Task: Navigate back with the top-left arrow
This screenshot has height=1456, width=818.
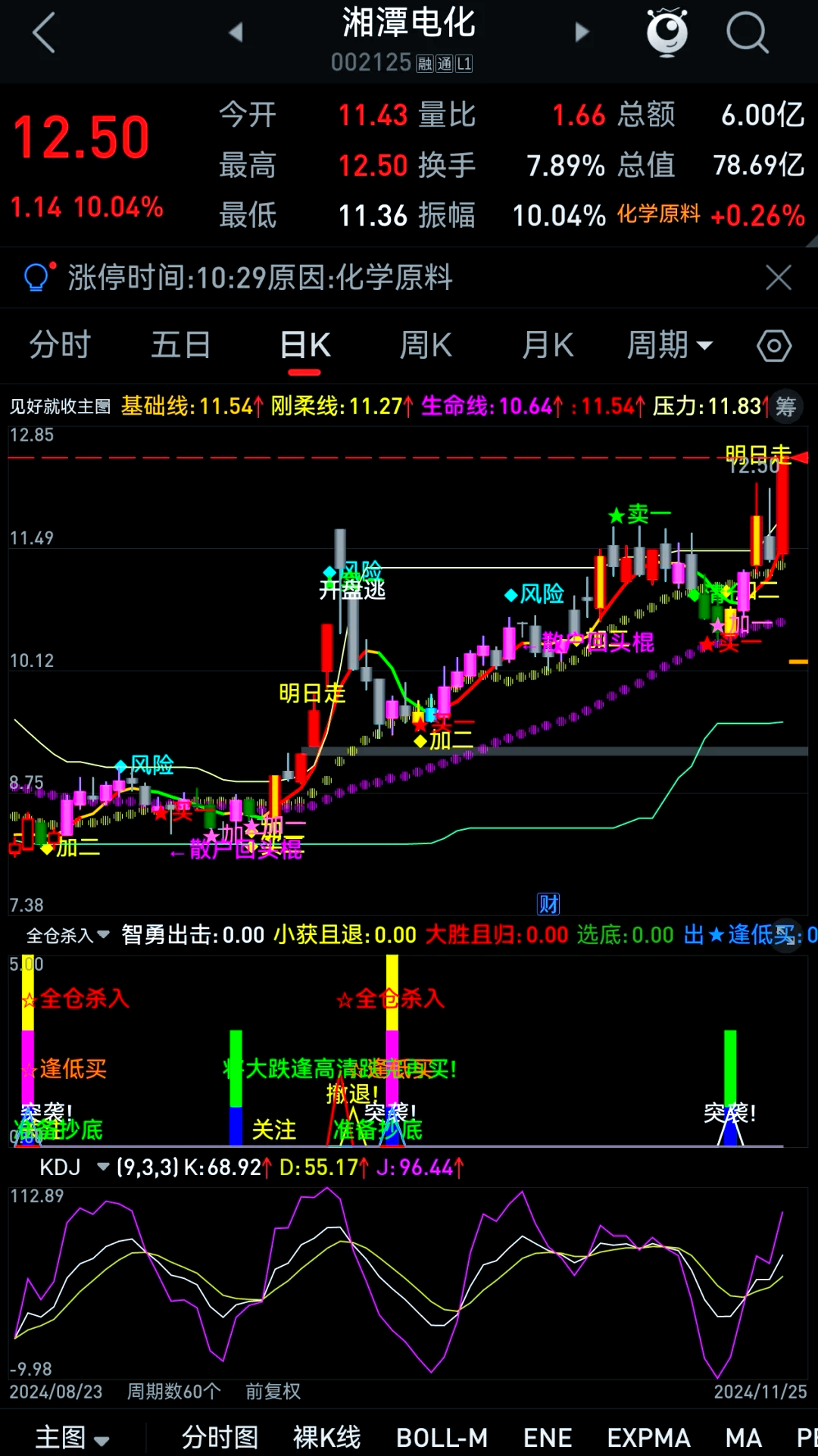Action: point(43,32)
